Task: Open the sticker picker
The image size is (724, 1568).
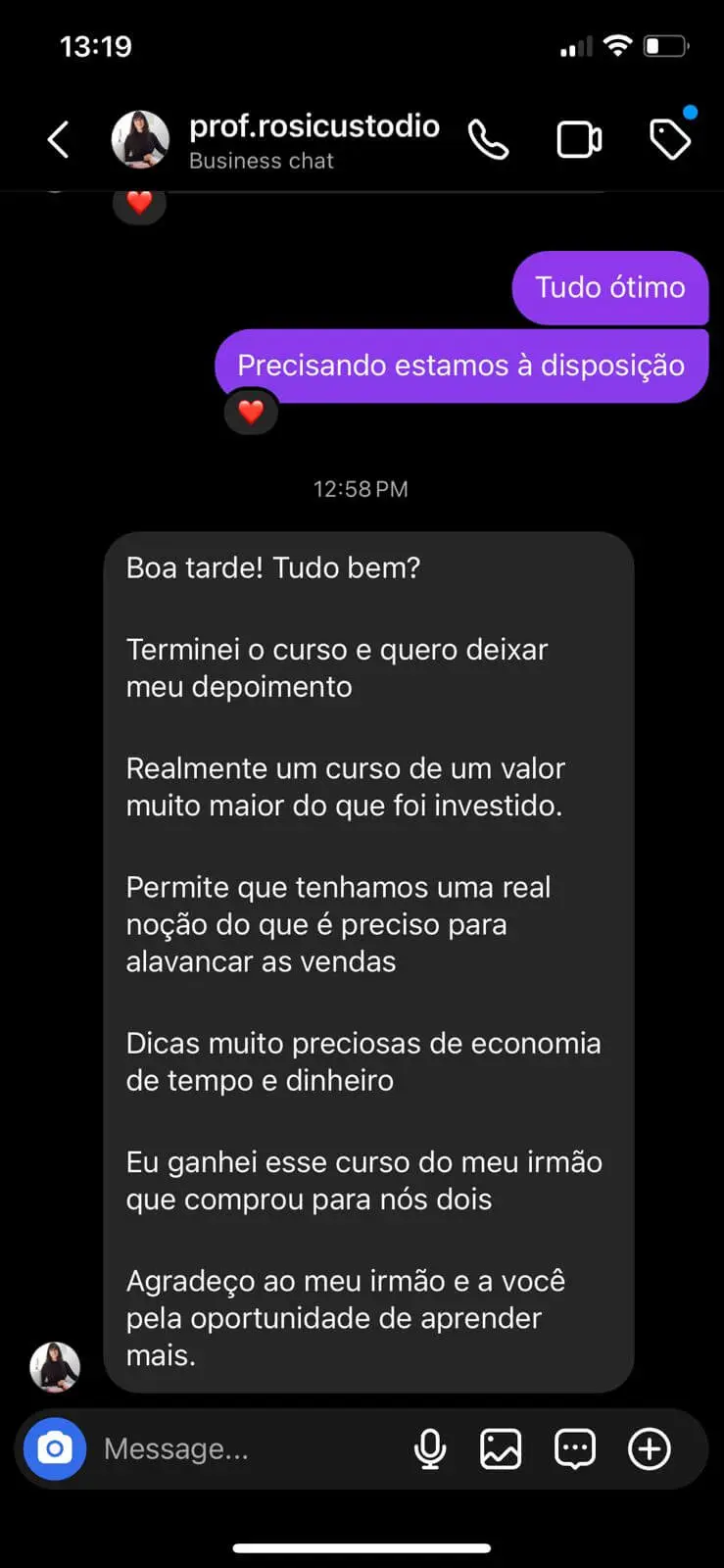Action: tap(574, 1448)
